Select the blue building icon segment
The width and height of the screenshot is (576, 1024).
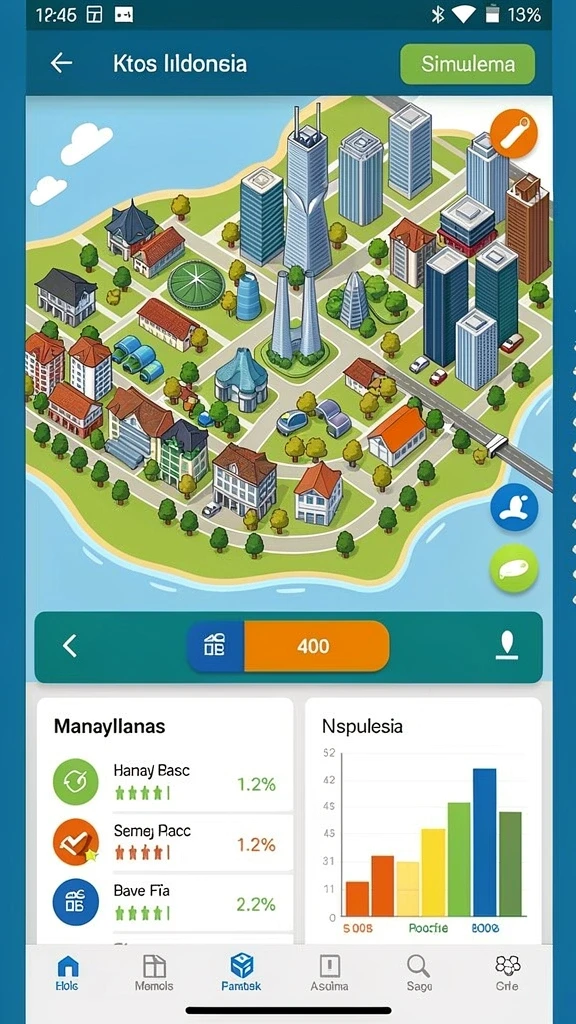coord(216,646)
